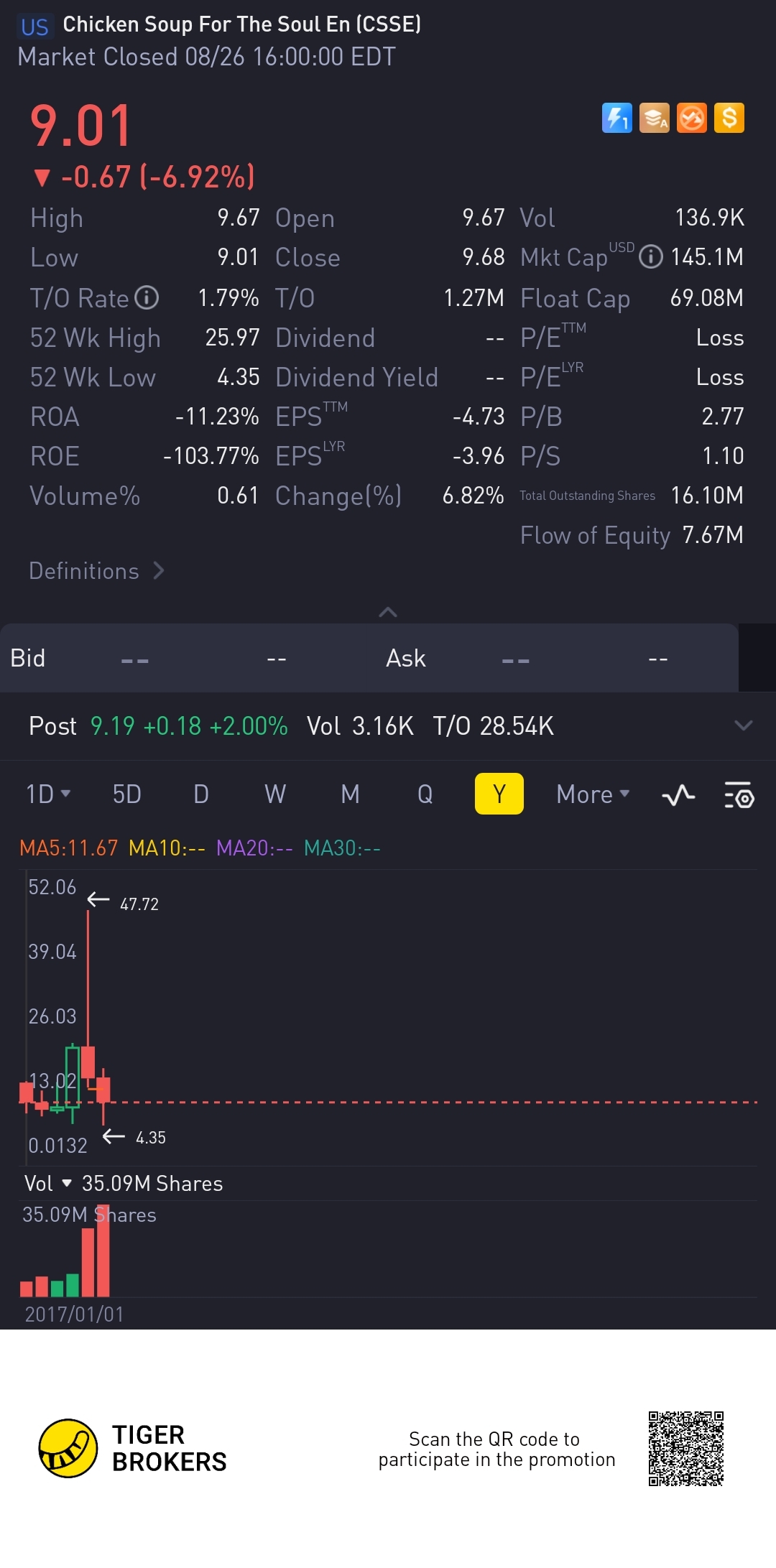Expand the Post market row

pyautogui.click(x=744, y=725)
